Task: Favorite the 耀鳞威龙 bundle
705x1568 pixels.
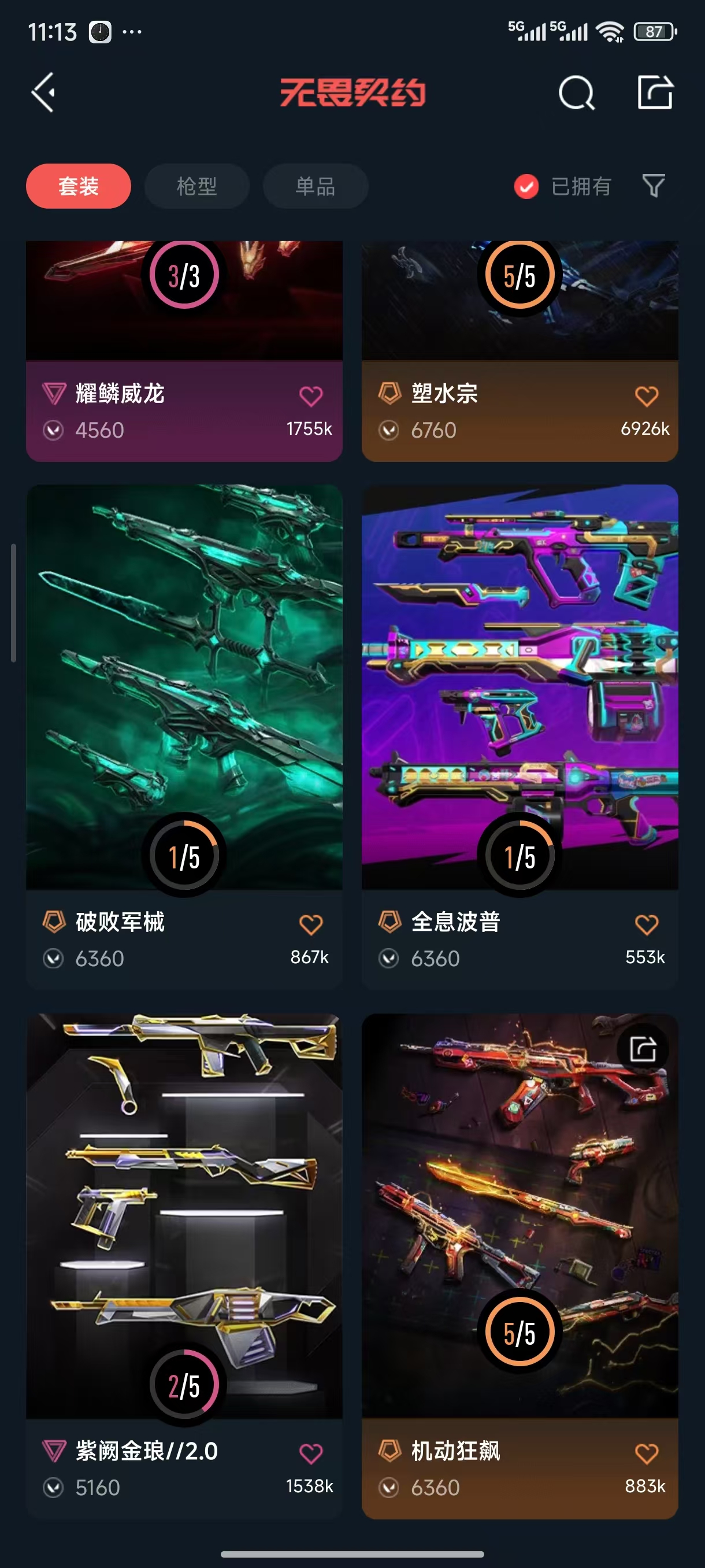Action: [x=311, y=396]
